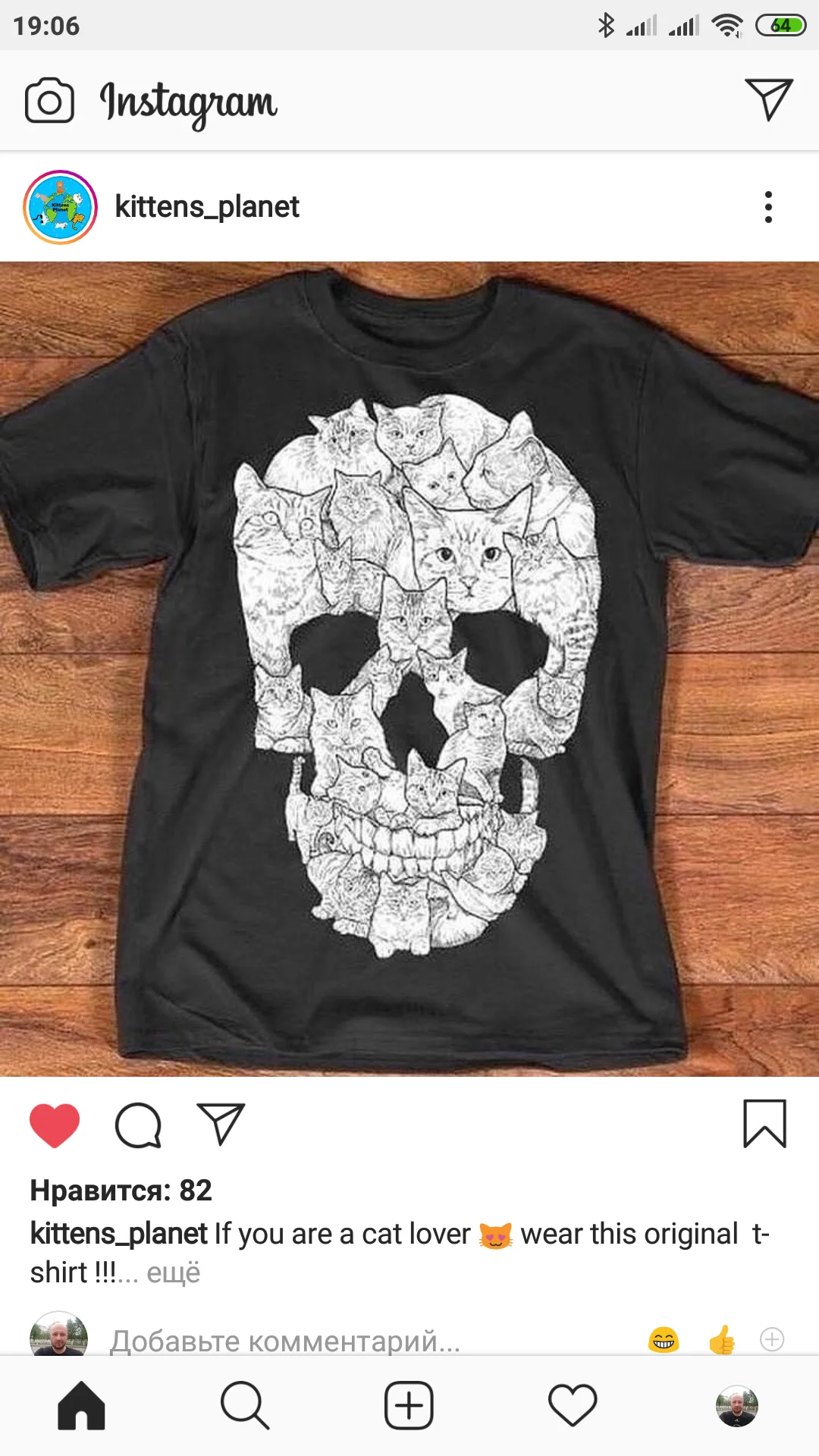Open comments on the post
Viewport: 819px width, 1456px height.
coord(138,1125)
